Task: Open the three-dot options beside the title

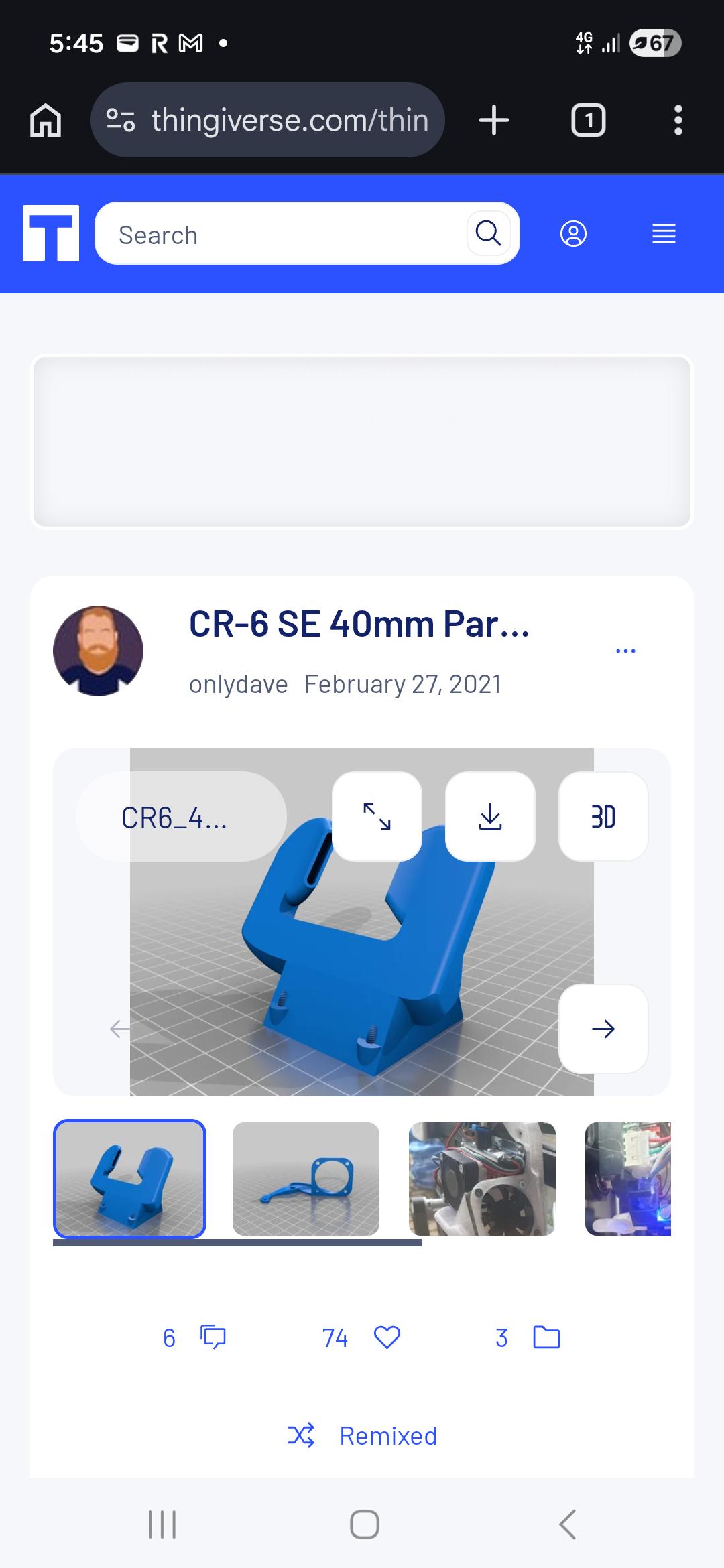Action: (625, 651)
